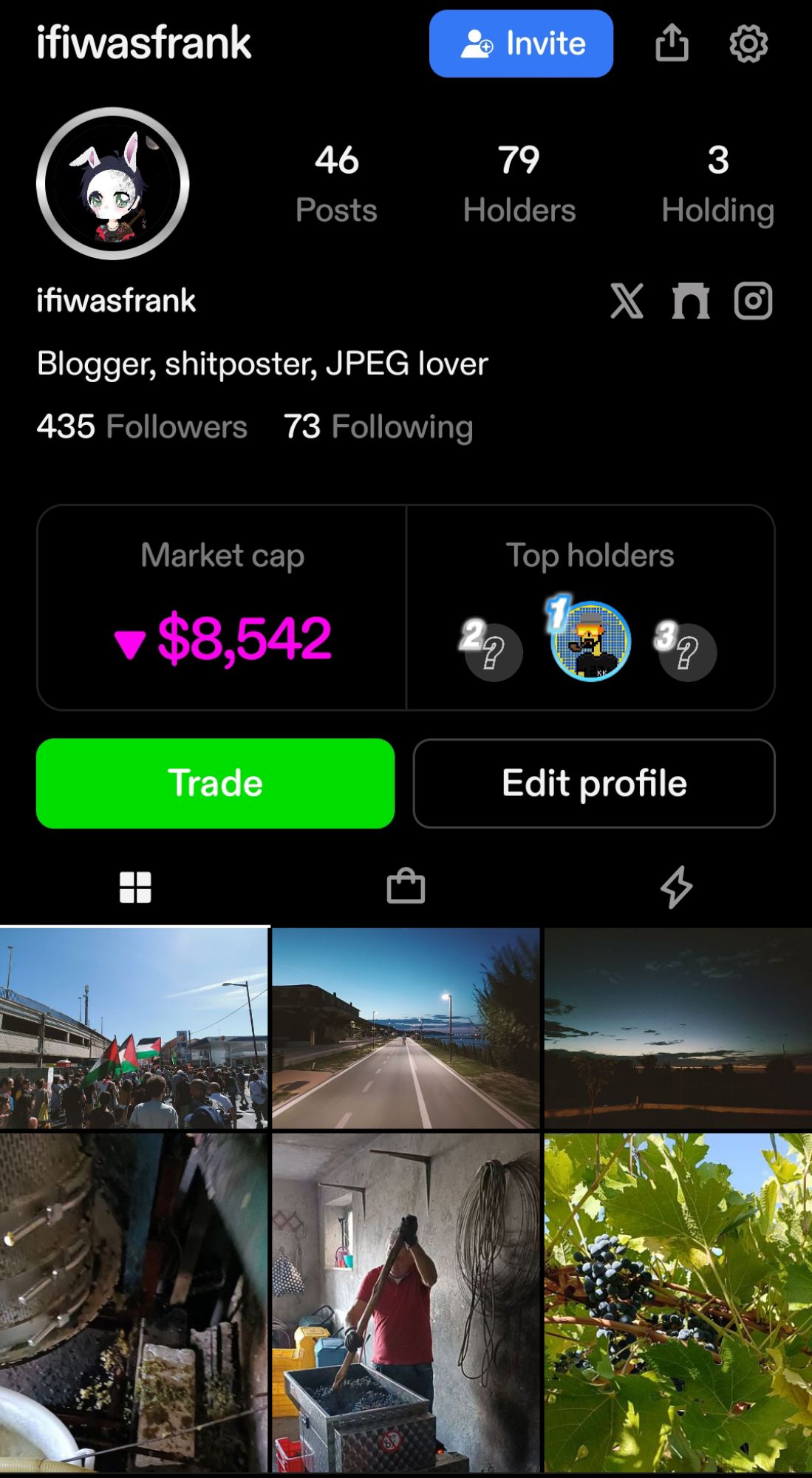Edit profile details
Screen dimensions: 812x1478
[x=594, y=783]
